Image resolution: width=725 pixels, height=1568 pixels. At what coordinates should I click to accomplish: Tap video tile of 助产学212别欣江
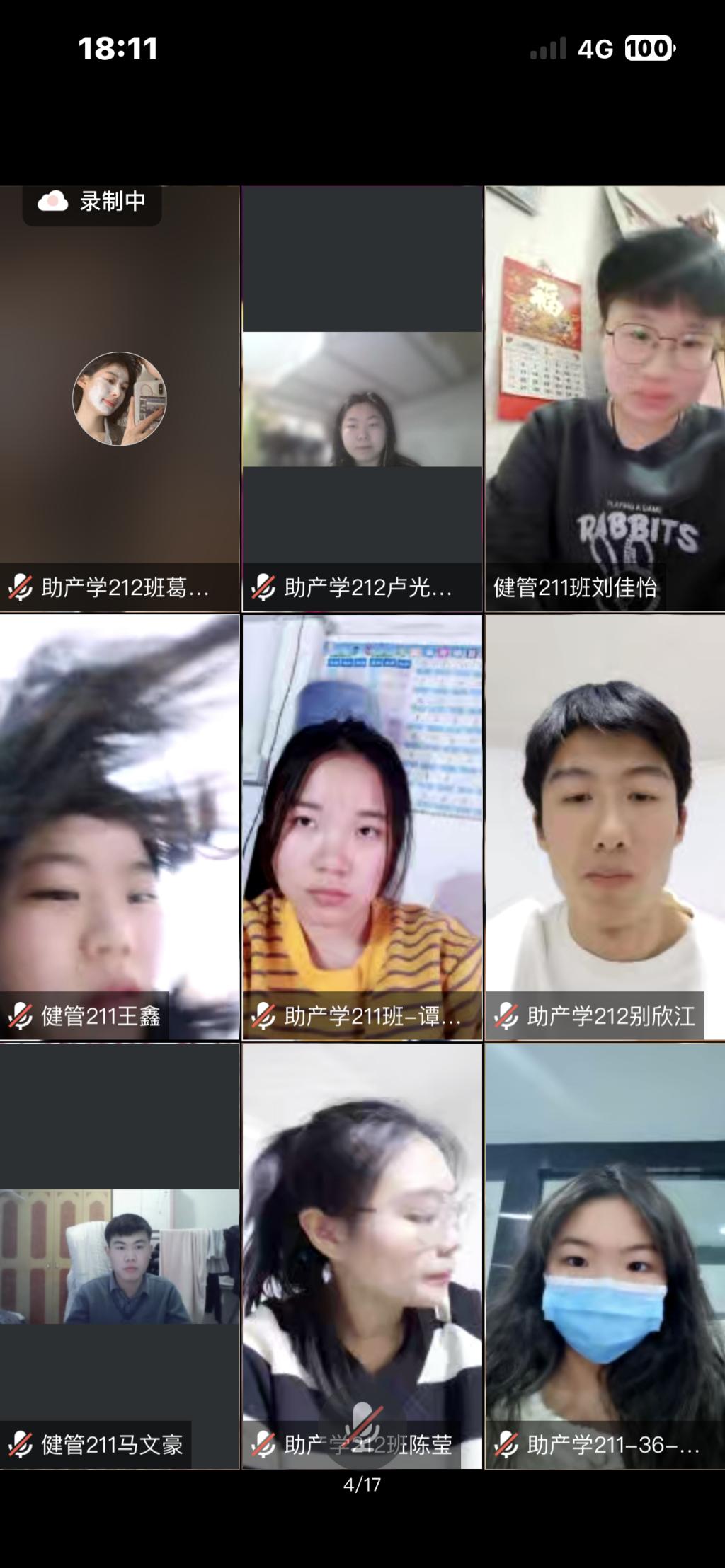click(x=605, y=826)
